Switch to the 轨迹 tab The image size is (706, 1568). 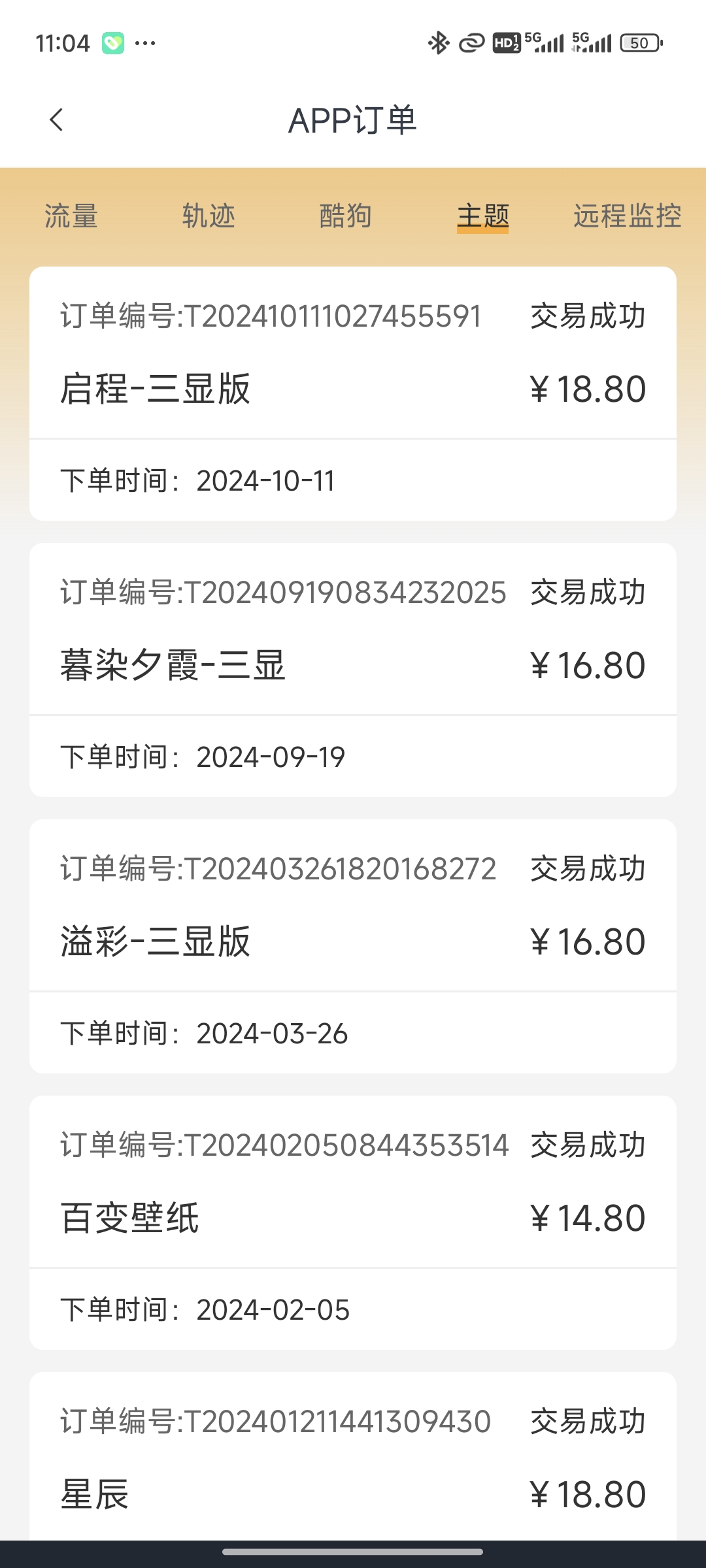(209, 216)
